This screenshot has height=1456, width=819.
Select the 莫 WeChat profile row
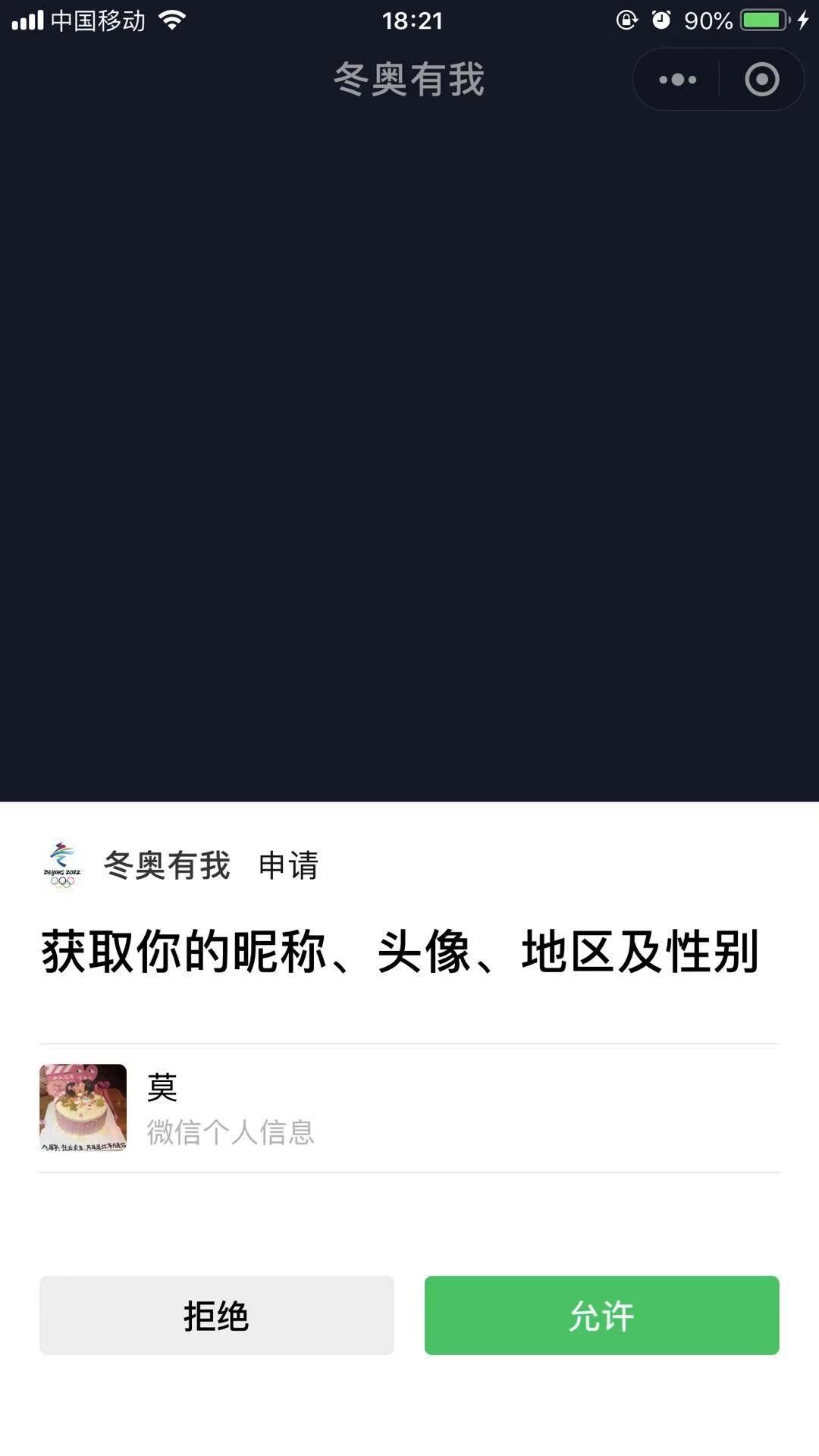click(409, 1108)
